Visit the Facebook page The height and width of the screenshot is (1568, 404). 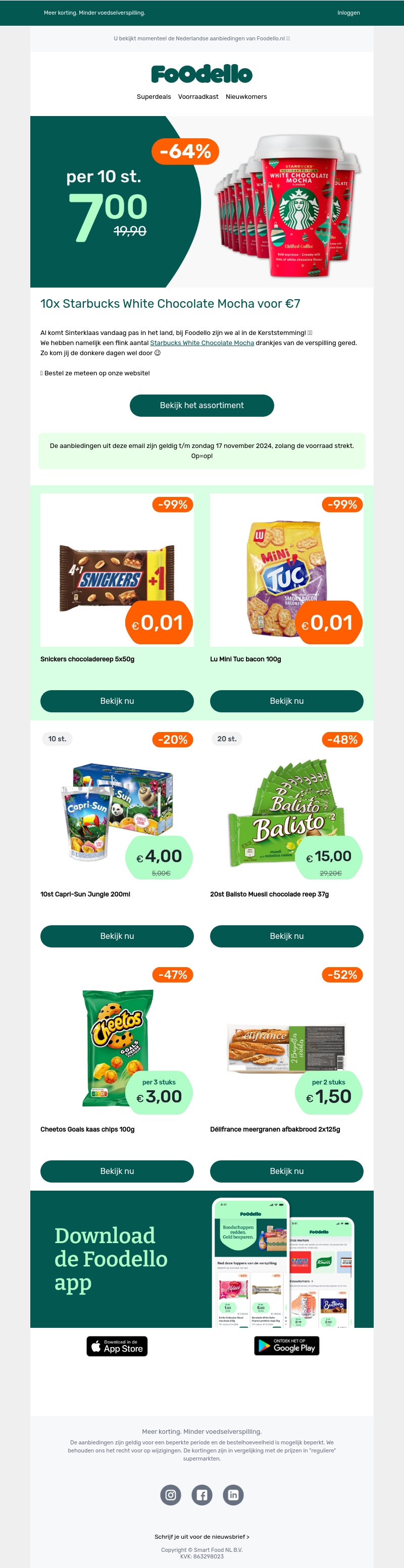tap(201, 1495)
